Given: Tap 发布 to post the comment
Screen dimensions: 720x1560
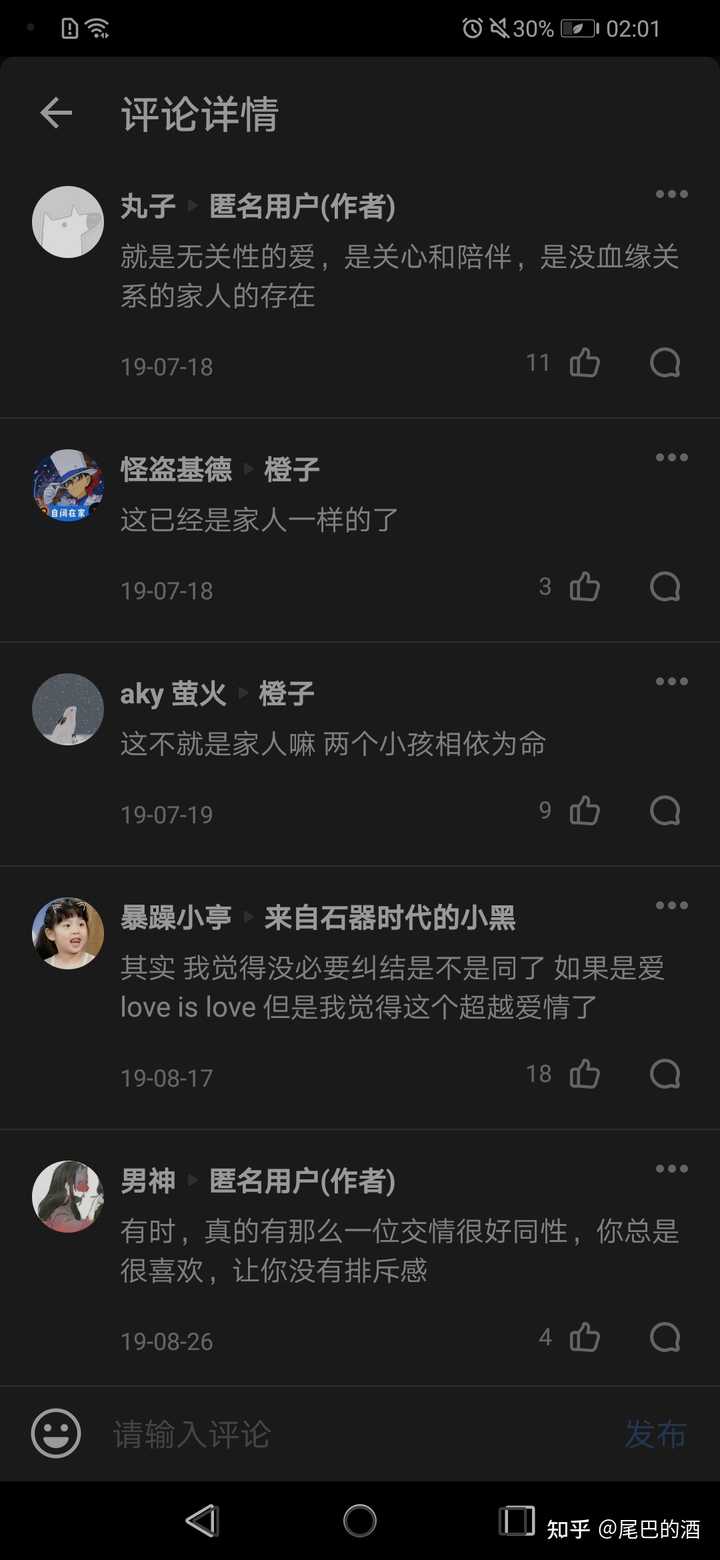Looking at the screenshot, I should coord(655,1434).
